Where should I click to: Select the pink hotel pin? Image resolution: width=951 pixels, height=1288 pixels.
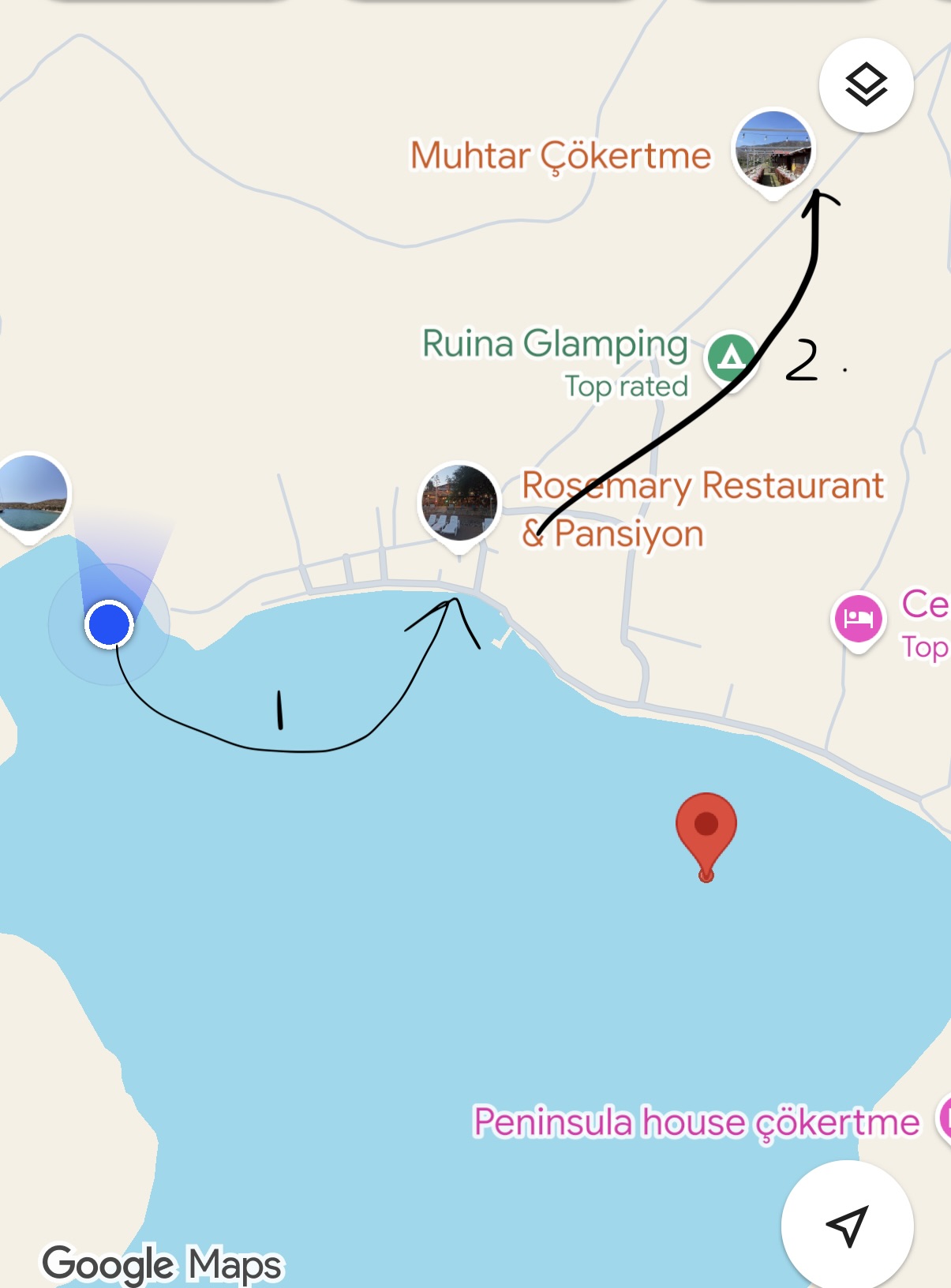click(x=858, y=618)
